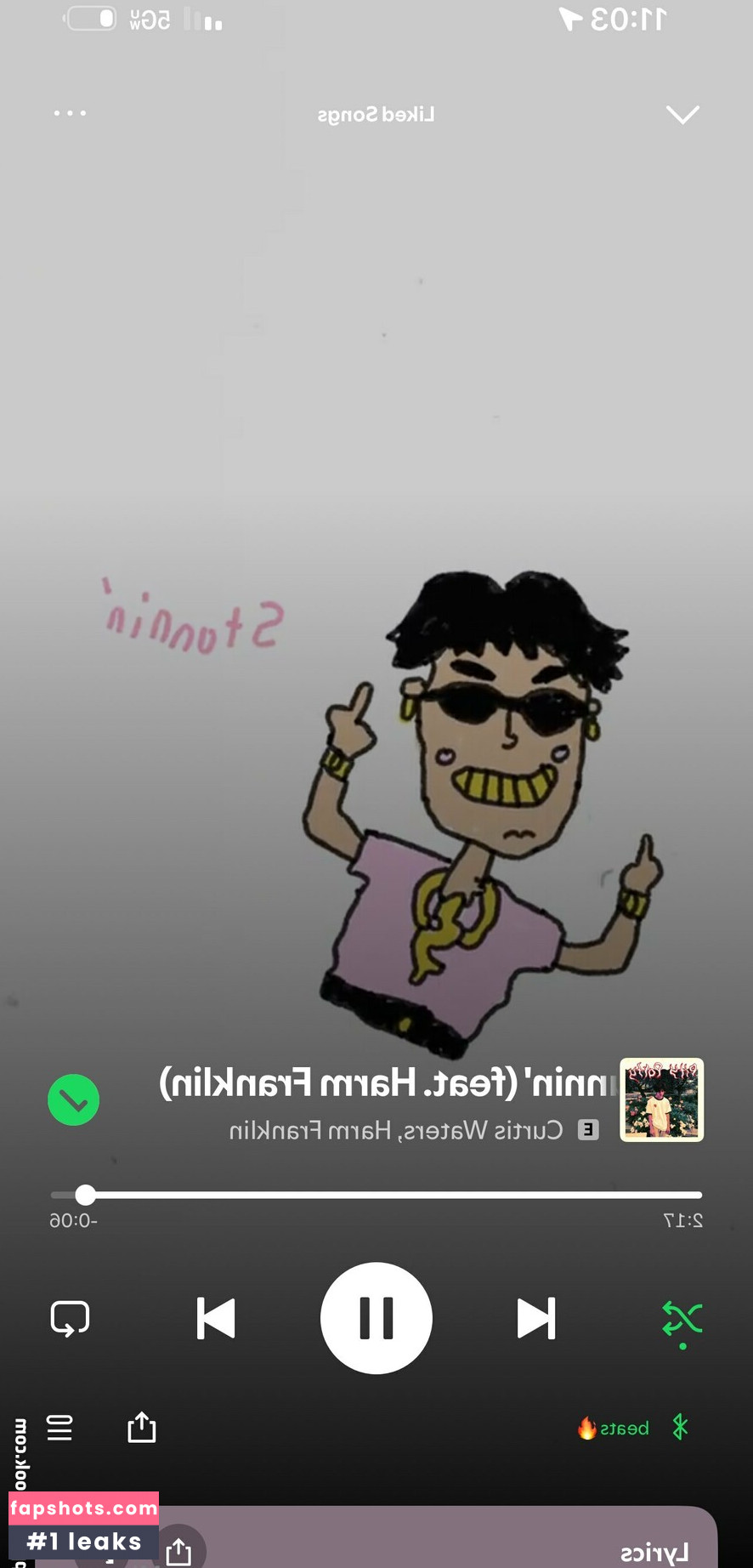Toggle the repeat loop icon
The image size is (753, 1568).
(x=70, y=1318)
